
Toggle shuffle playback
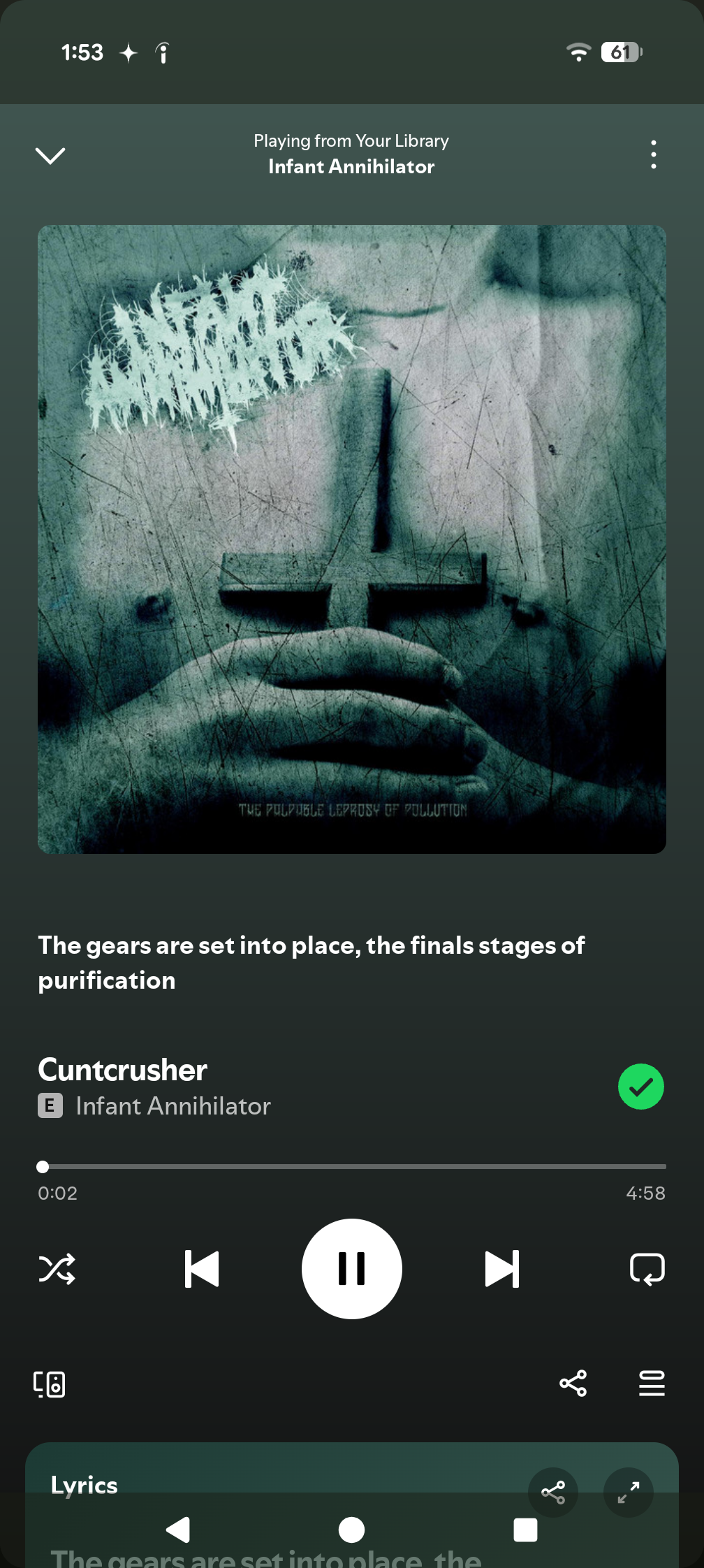(x=57, y=1269)
